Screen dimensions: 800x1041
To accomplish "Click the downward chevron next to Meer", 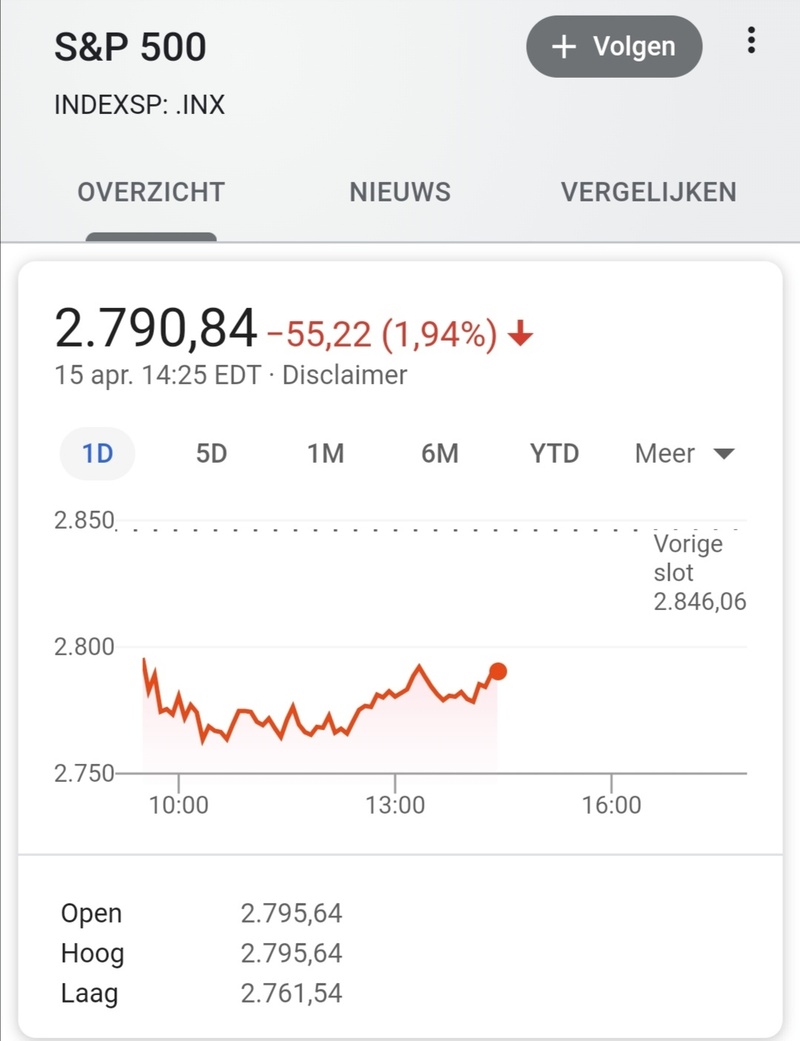I will pyautogui.click(x=723, y=453).
